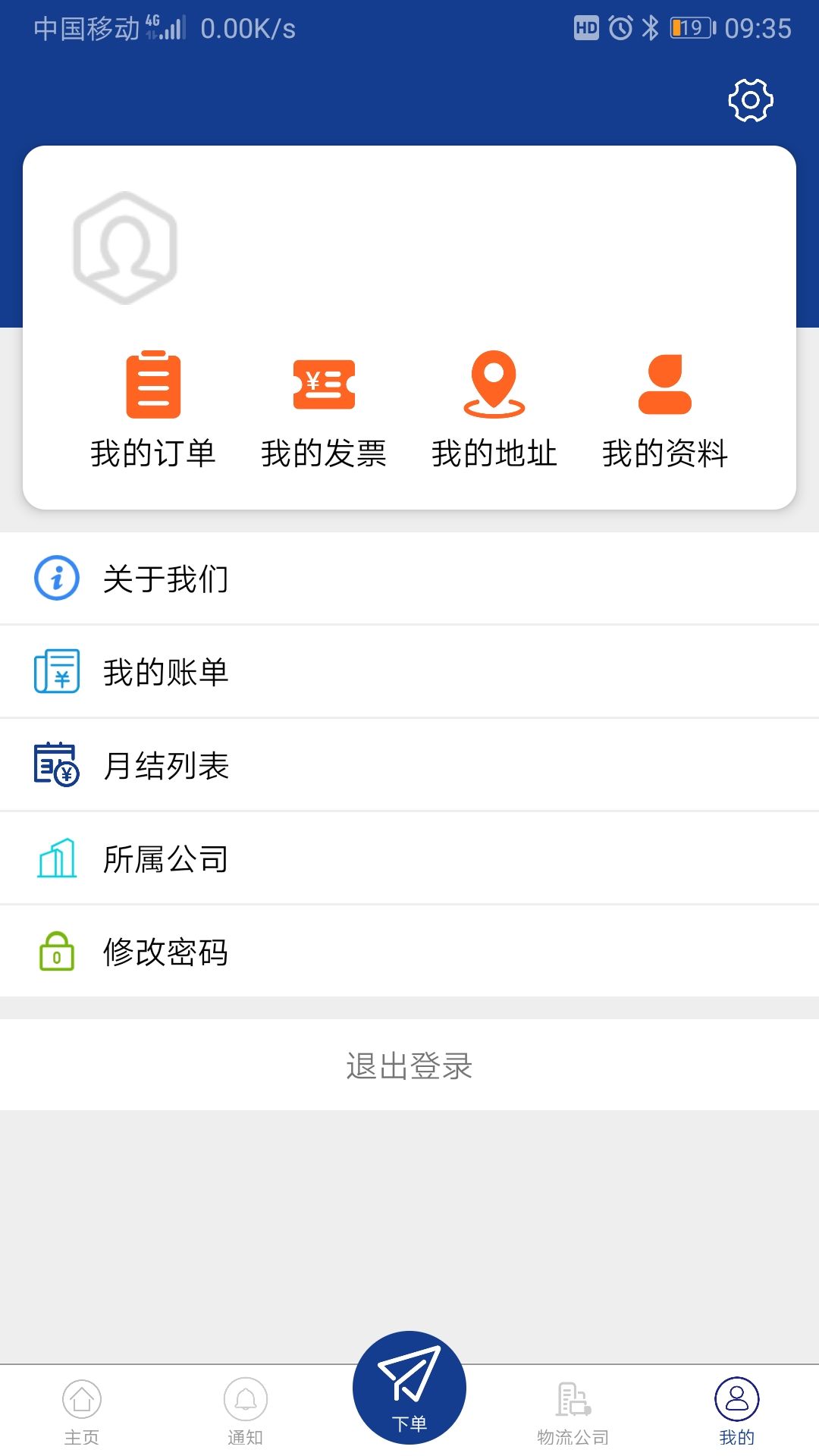Switch to the 主页 tab

82,1410
